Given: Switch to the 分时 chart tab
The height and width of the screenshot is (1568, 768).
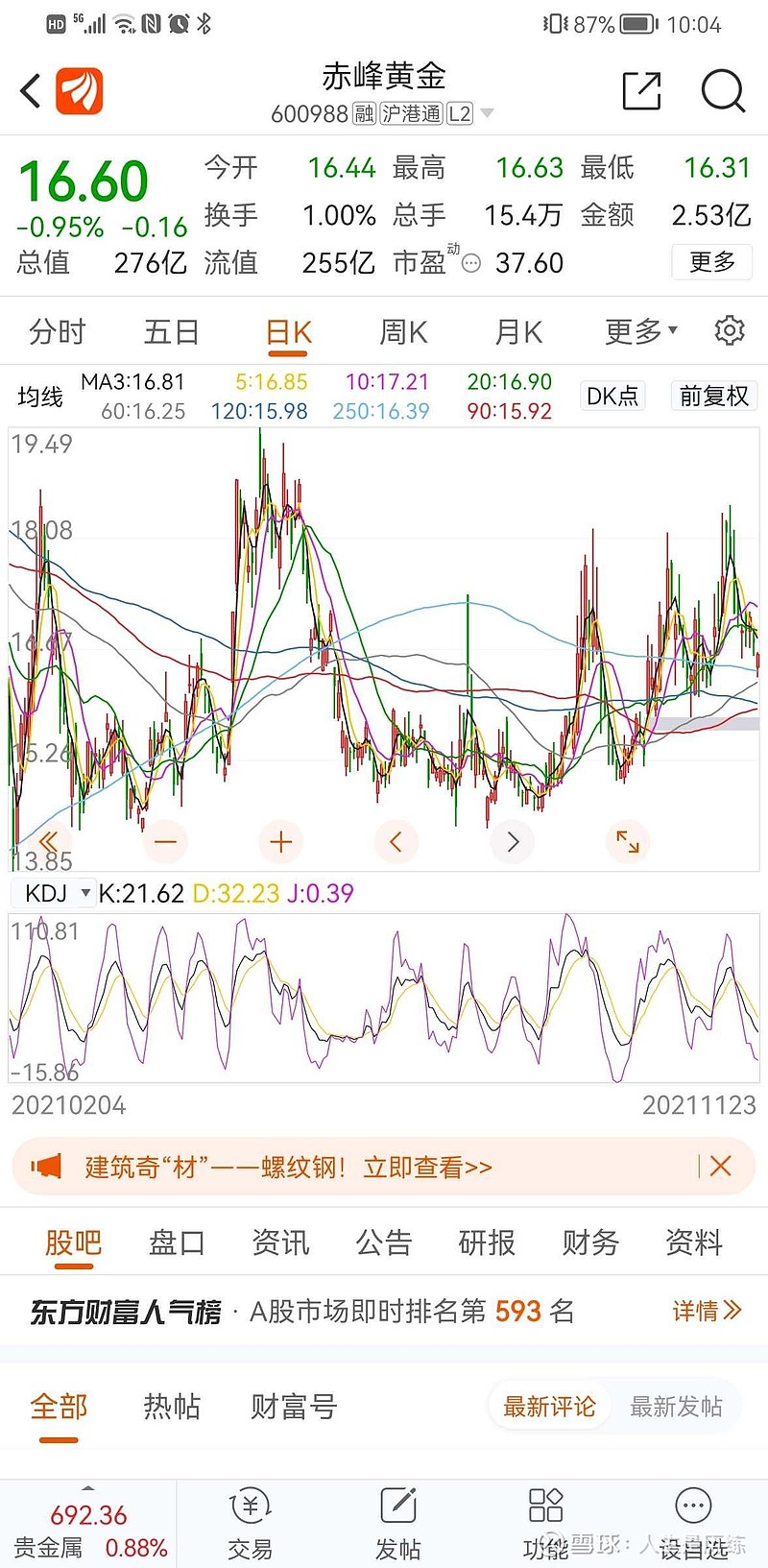Looking at the screenshot, I should 58,332.
